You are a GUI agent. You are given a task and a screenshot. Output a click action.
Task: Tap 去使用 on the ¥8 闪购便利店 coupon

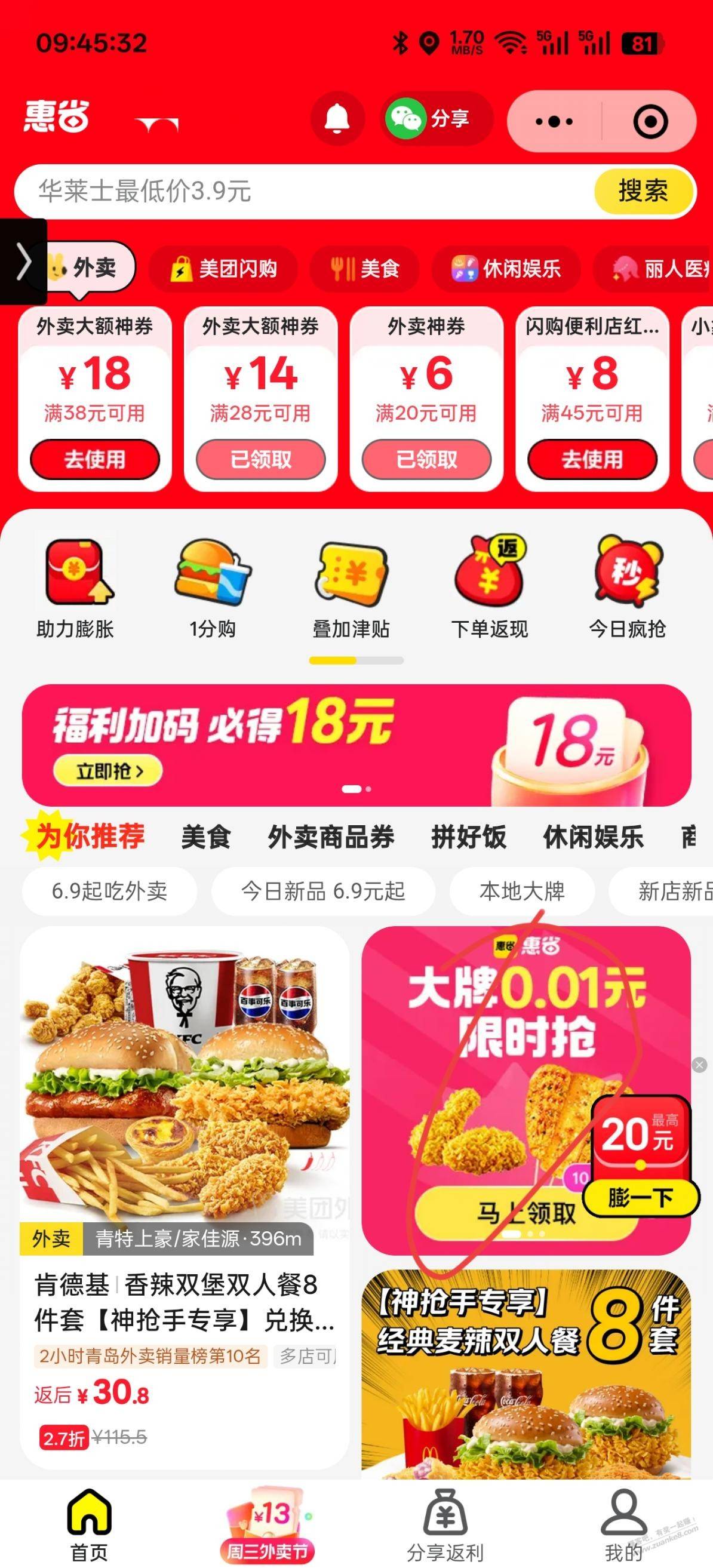pyautogui.click(x=592, y=459)
